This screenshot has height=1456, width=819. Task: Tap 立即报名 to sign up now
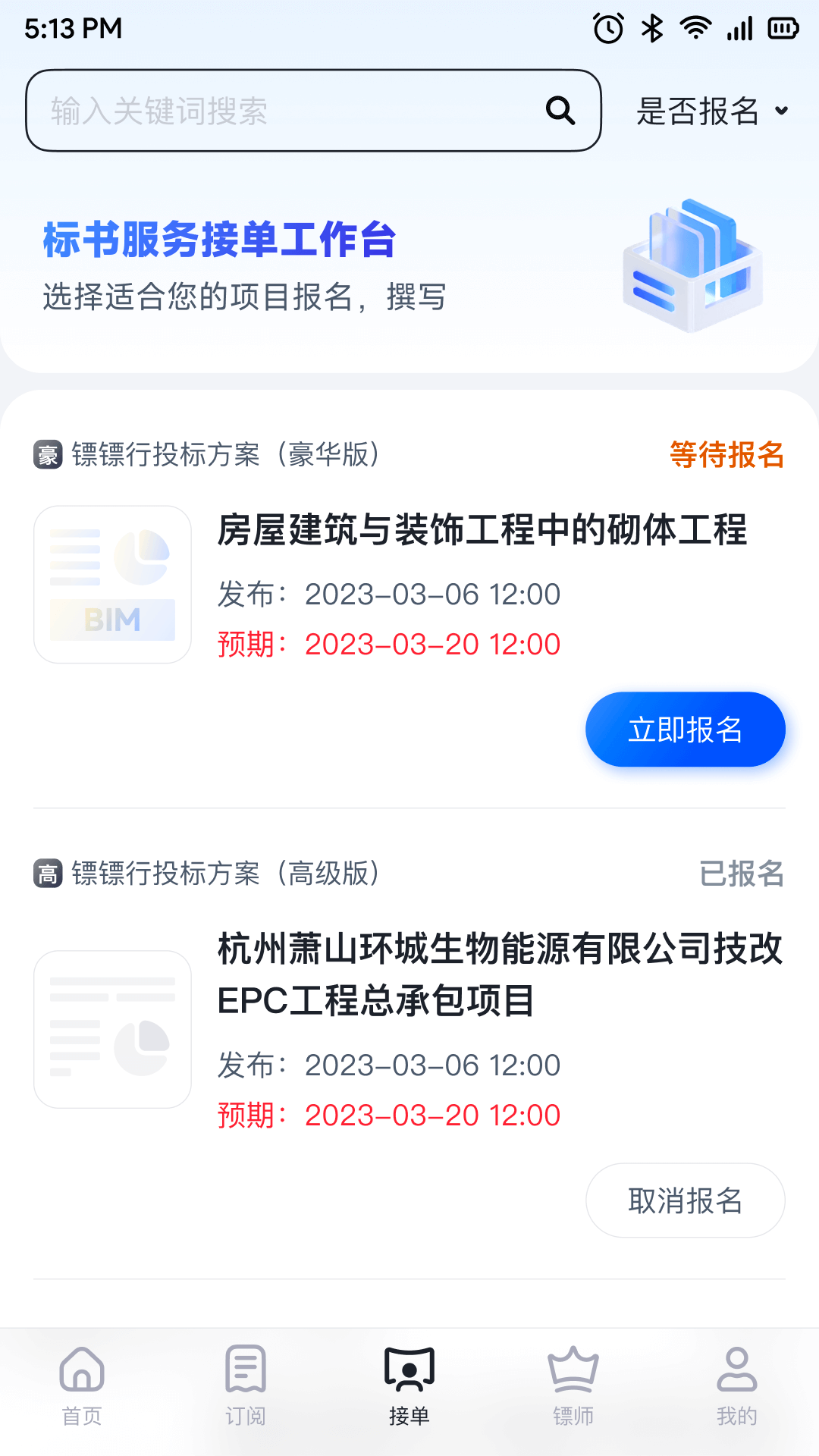(685, 730)
